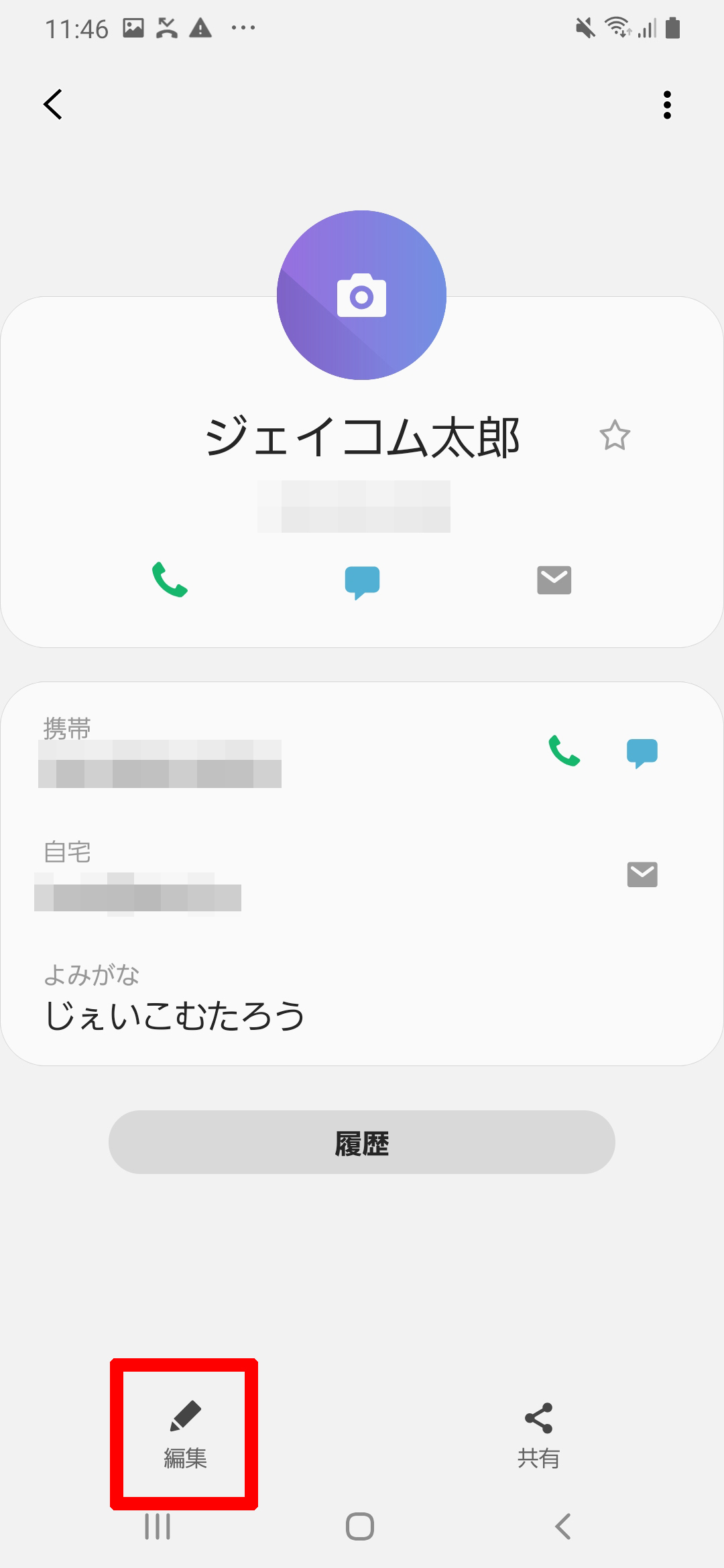Open the 履歴 history button
Viewport: 724px width, 1568px height.
click(361, 1142)
